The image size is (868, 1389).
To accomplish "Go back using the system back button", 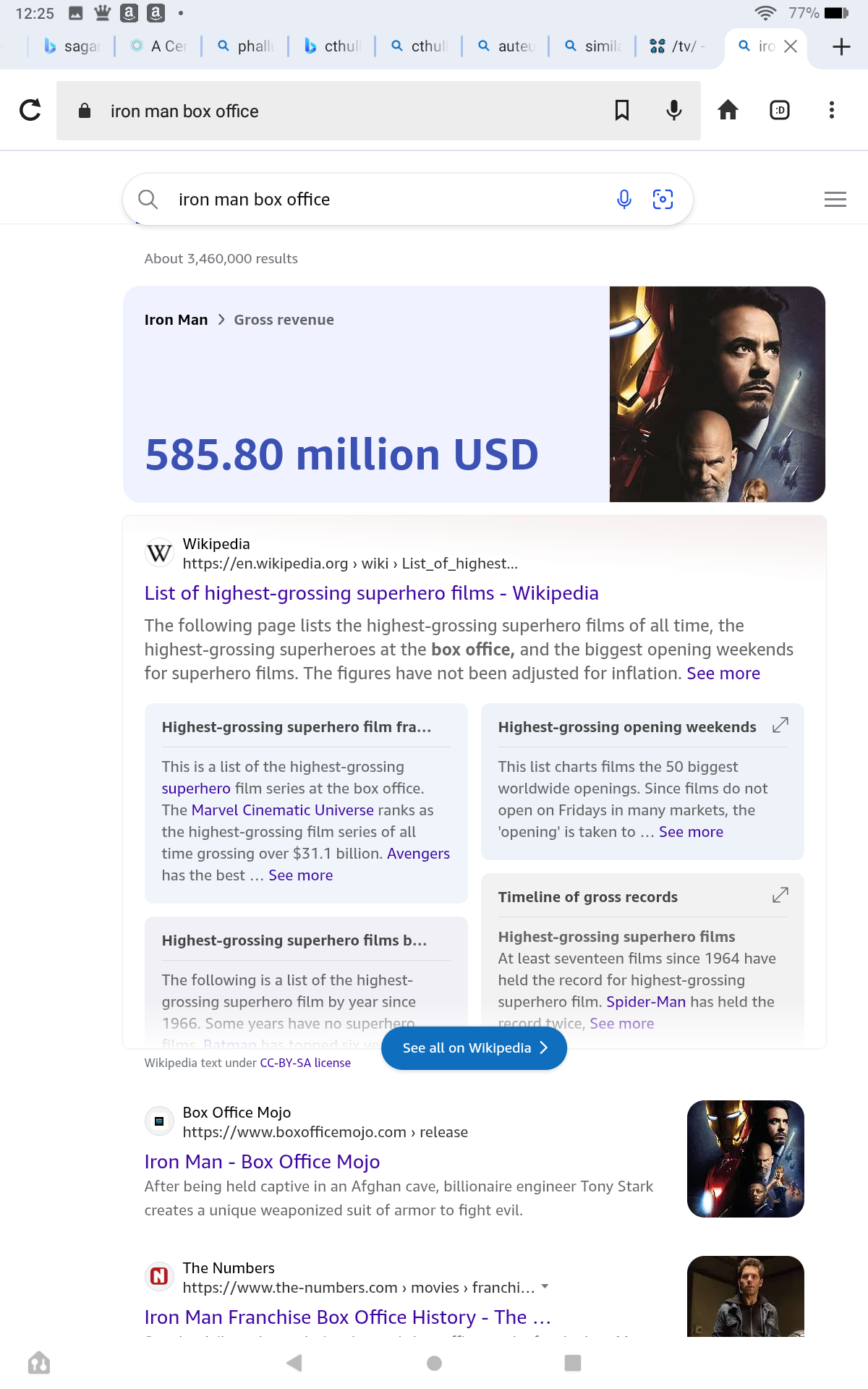I will tap(294, 1363).
